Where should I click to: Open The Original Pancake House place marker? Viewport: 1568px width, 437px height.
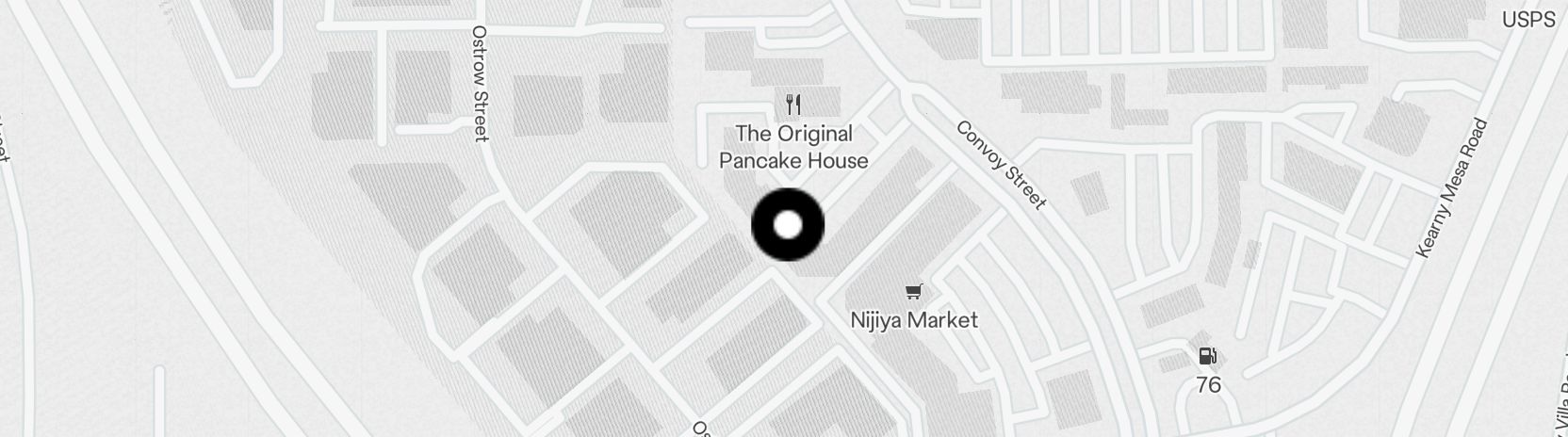[x=793, y=104]
